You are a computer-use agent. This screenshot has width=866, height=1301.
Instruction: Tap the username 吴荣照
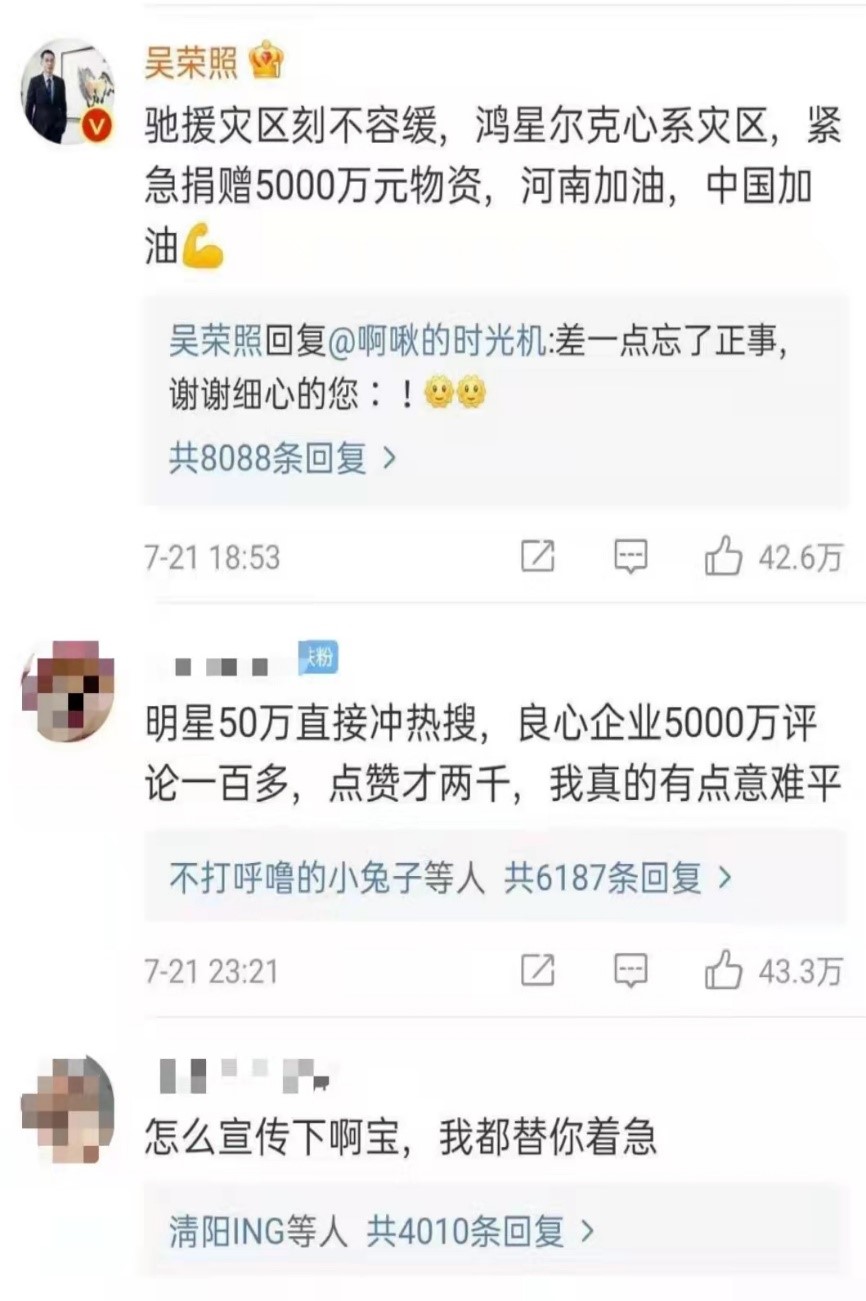pyautogui.click(x=191, y=62)
